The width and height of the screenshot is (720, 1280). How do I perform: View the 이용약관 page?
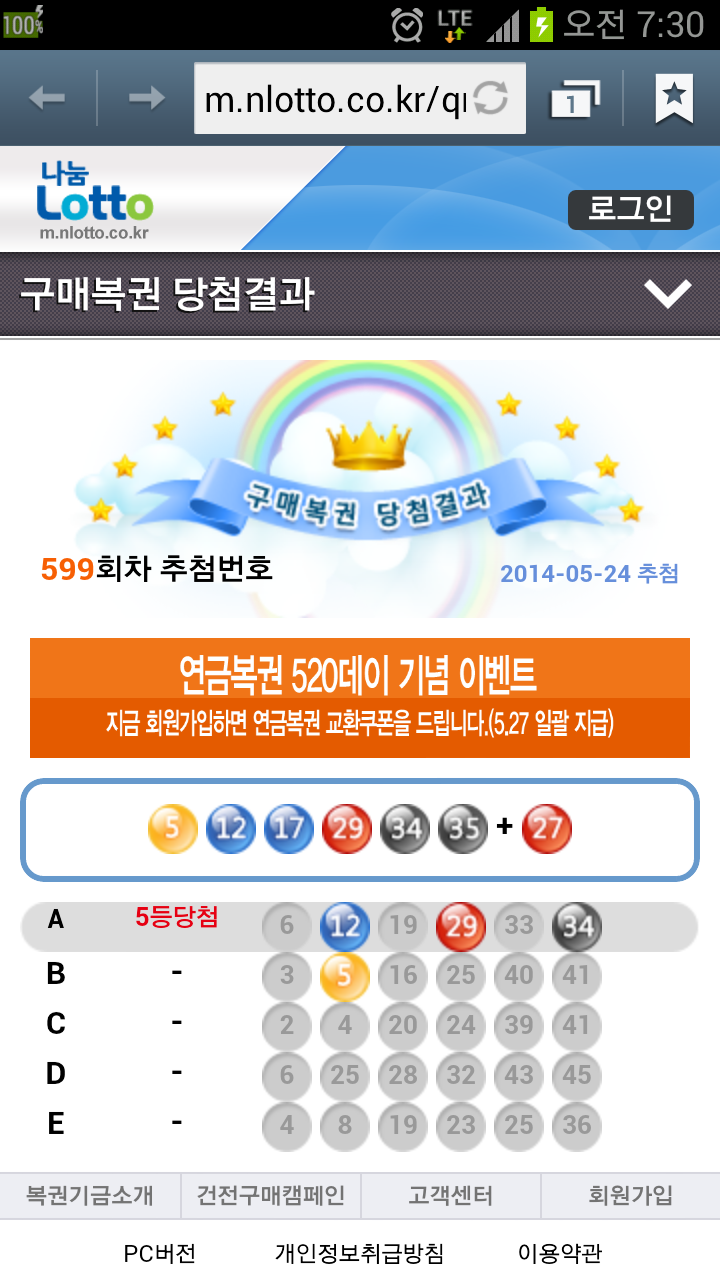pos(560,1253)
